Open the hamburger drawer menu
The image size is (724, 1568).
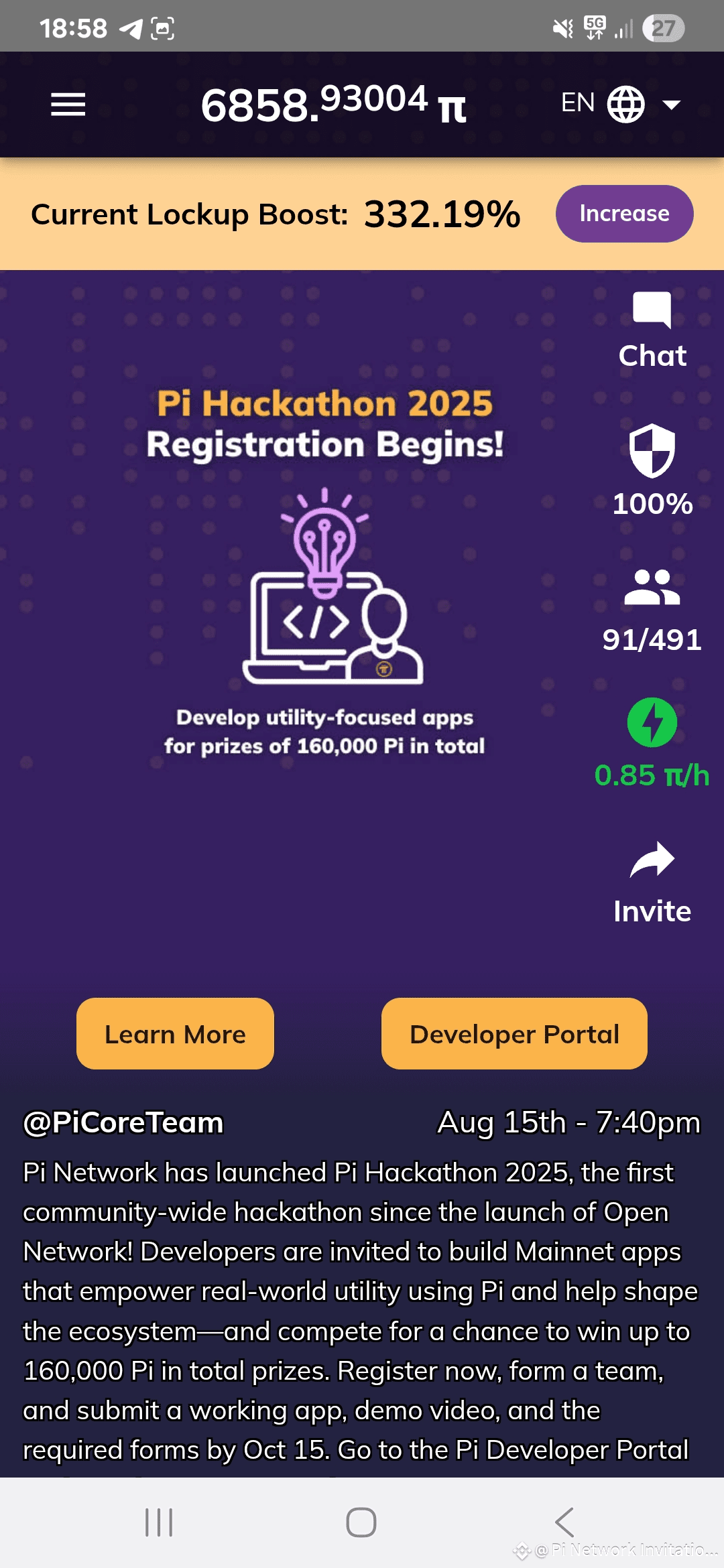[x=68, y=105]
